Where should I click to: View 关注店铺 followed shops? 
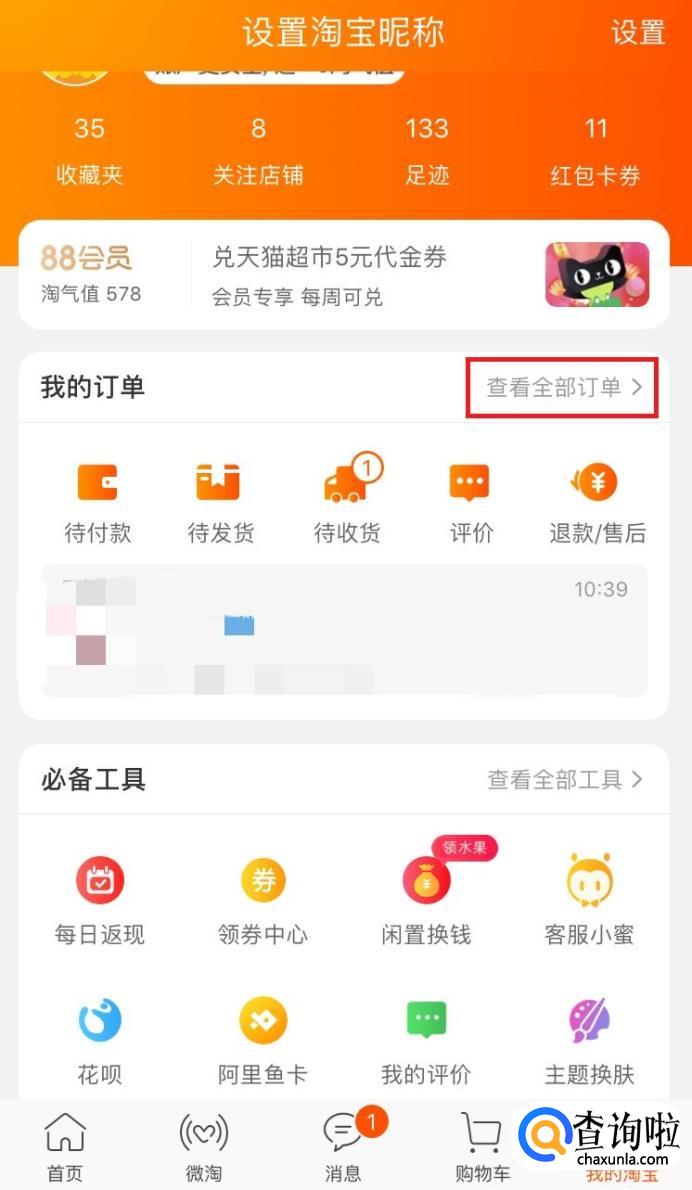[258, 152]
